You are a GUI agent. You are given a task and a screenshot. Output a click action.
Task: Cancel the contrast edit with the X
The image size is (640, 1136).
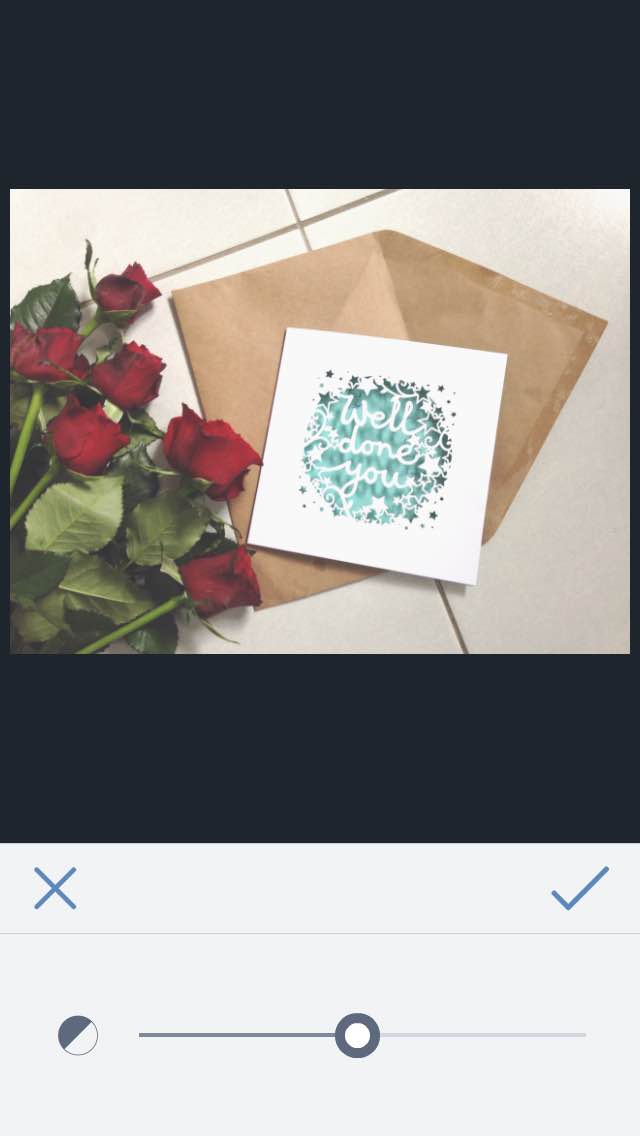[x=55, y=888]
